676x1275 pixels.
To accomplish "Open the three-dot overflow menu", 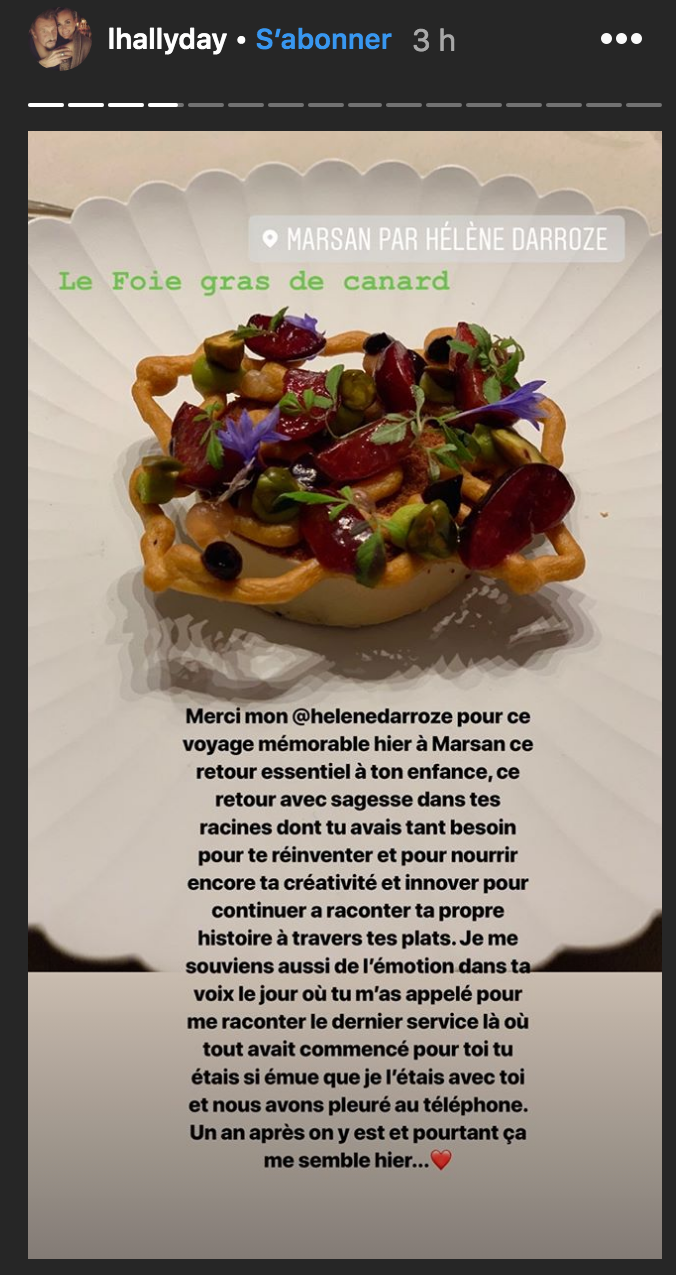I will pos(620,40).
